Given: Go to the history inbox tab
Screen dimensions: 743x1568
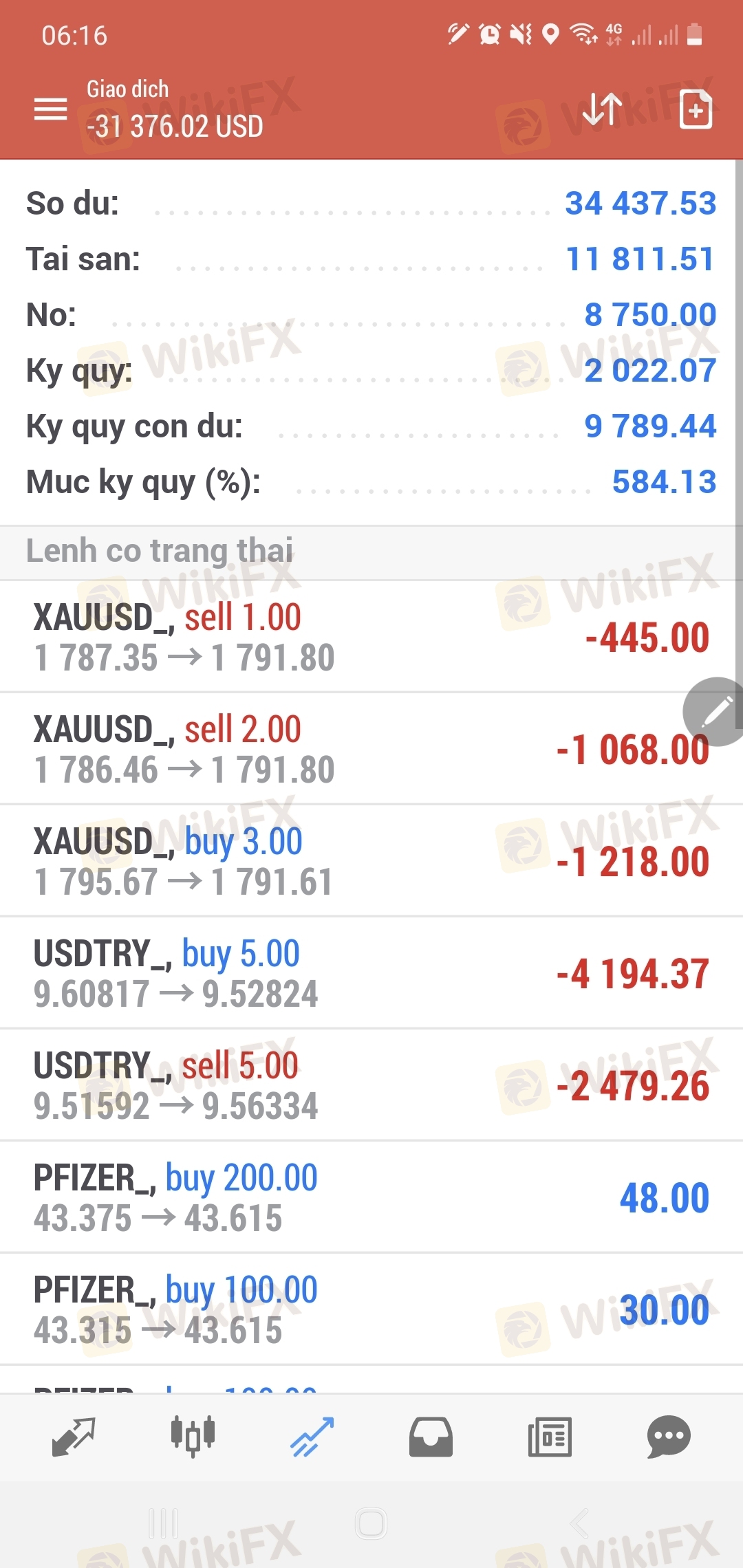Looking at the screenshot, I should 431,1437.
